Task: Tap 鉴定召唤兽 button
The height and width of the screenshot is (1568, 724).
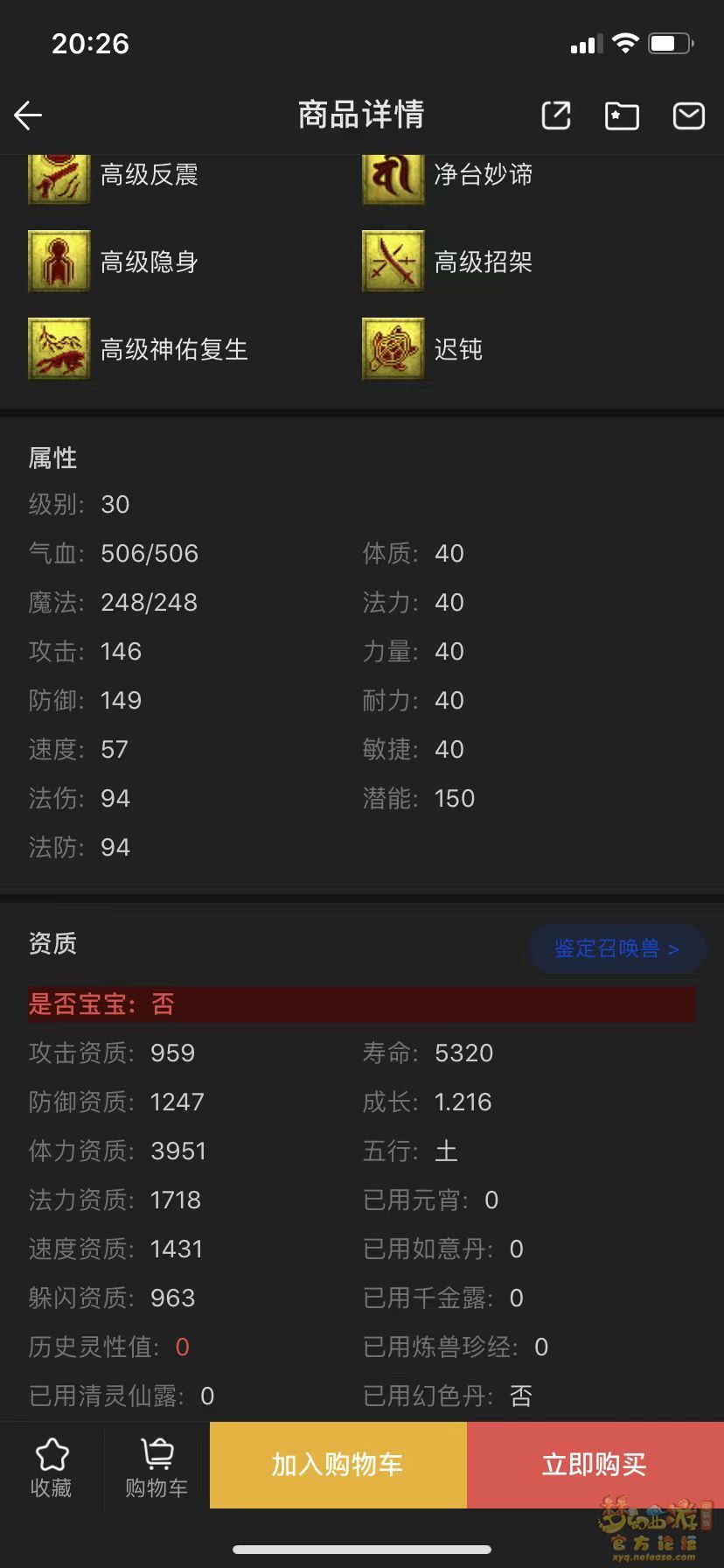Action: (x=616, y=948)
